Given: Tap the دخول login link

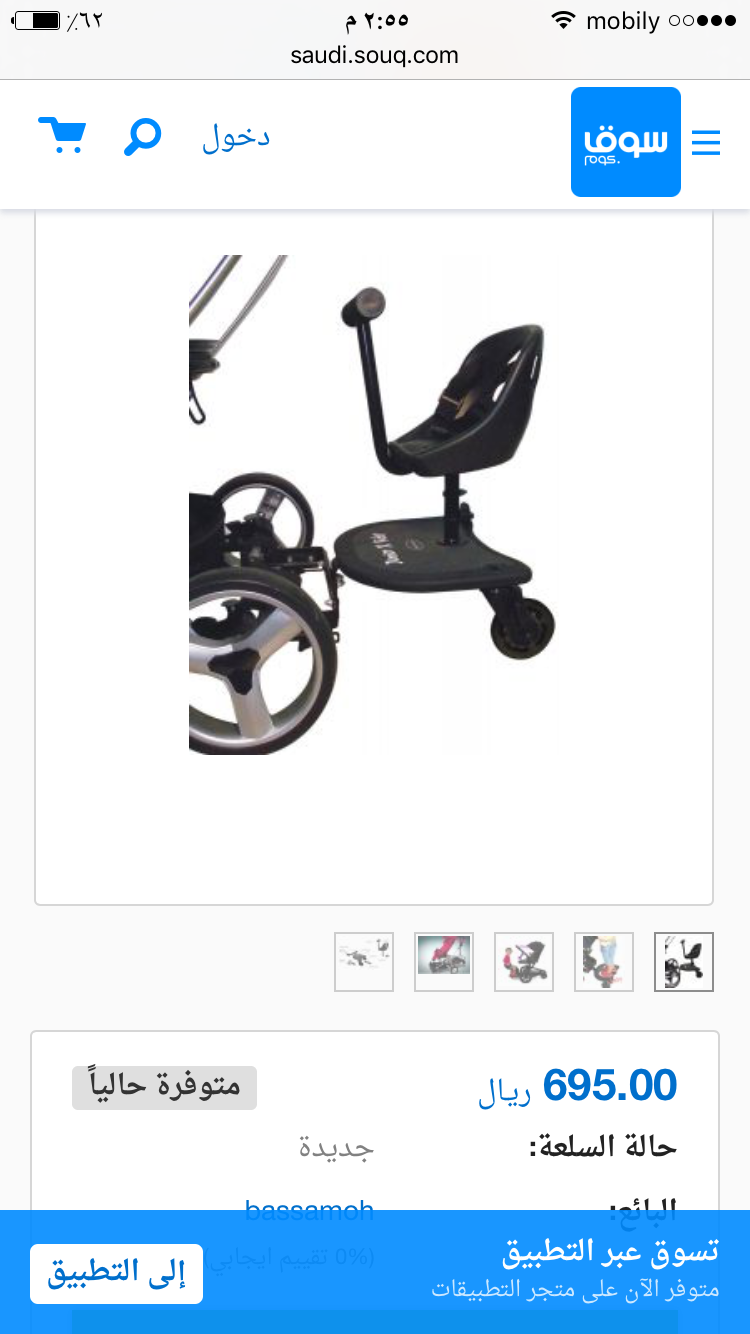Looking at the screenshot, I should coord(236,137).
